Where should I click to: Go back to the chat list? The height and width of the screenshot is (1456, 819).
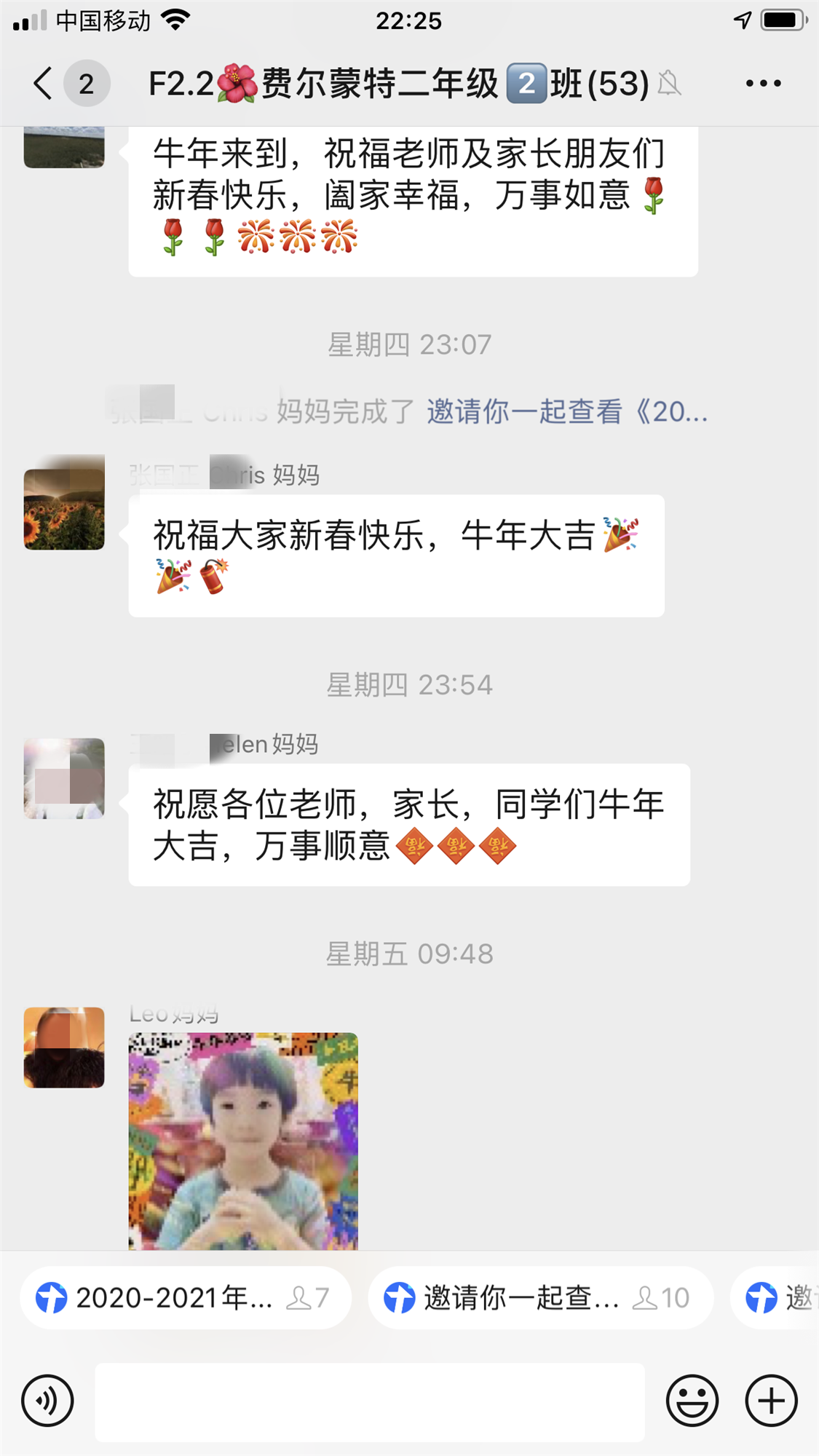[x=44, y=84]
